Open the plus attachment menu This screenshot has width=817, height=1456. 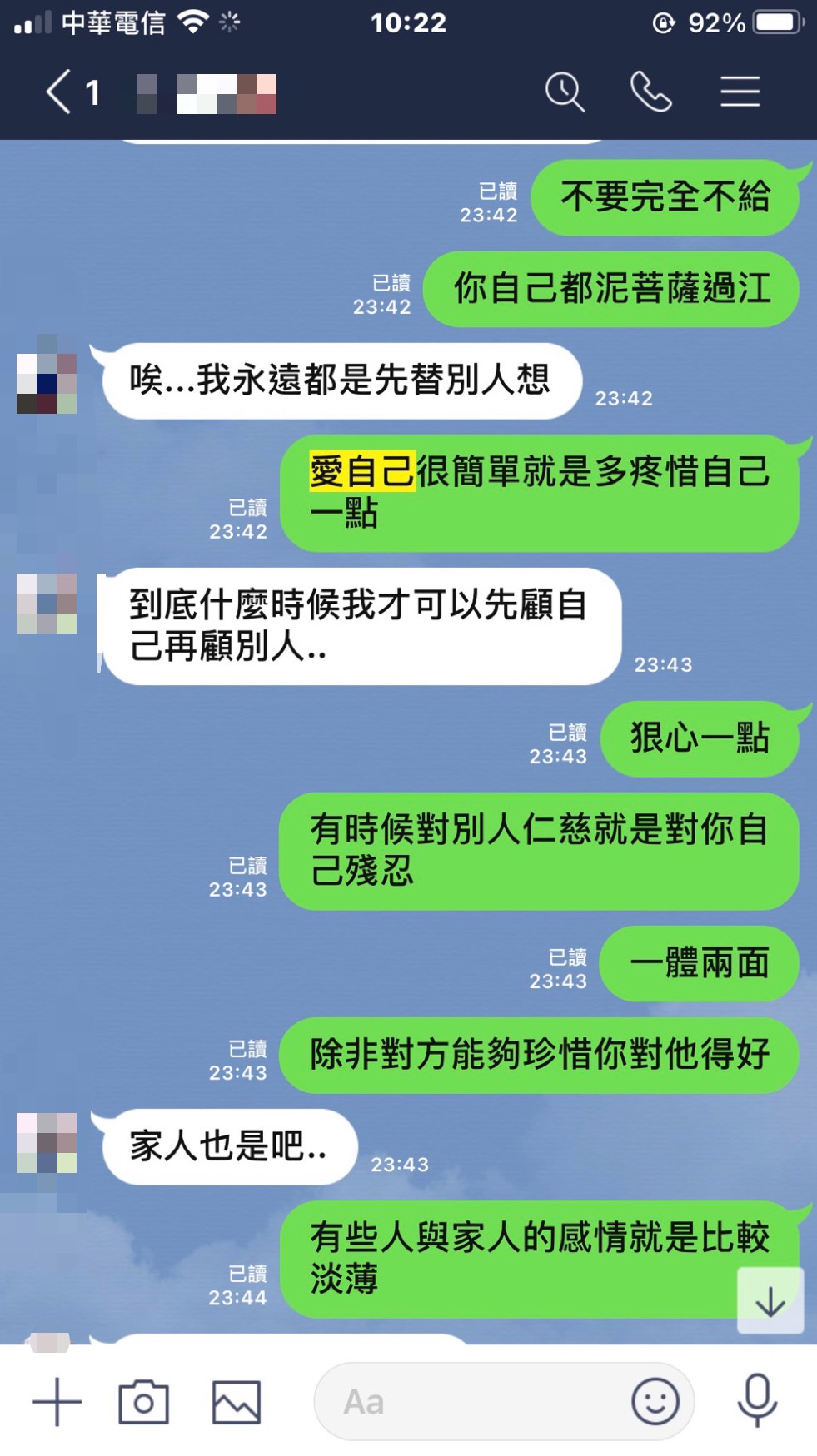[57, 1402]
